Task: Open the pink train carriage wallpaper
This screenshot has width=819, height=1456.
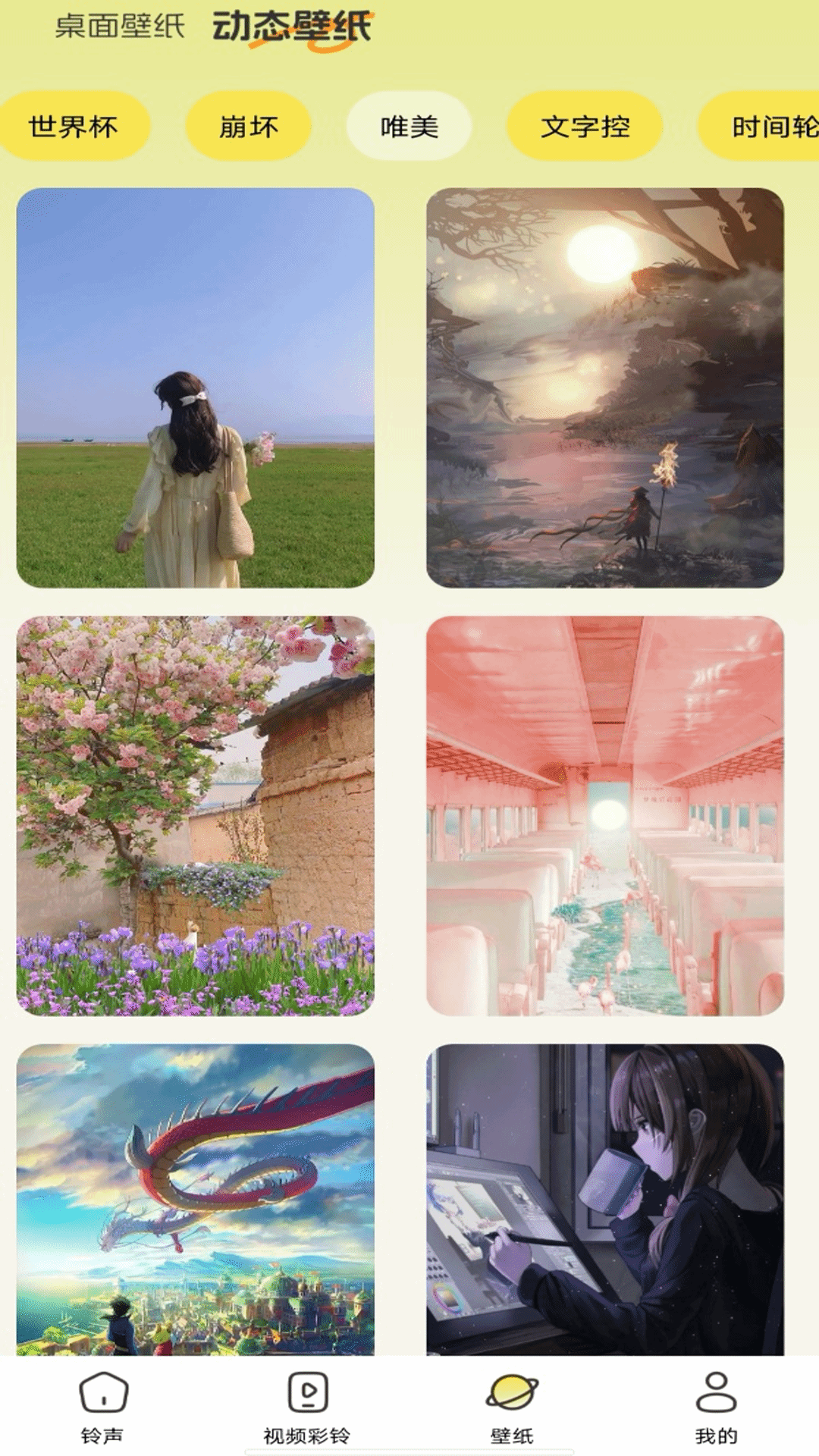Action: [x=605, y=816]
